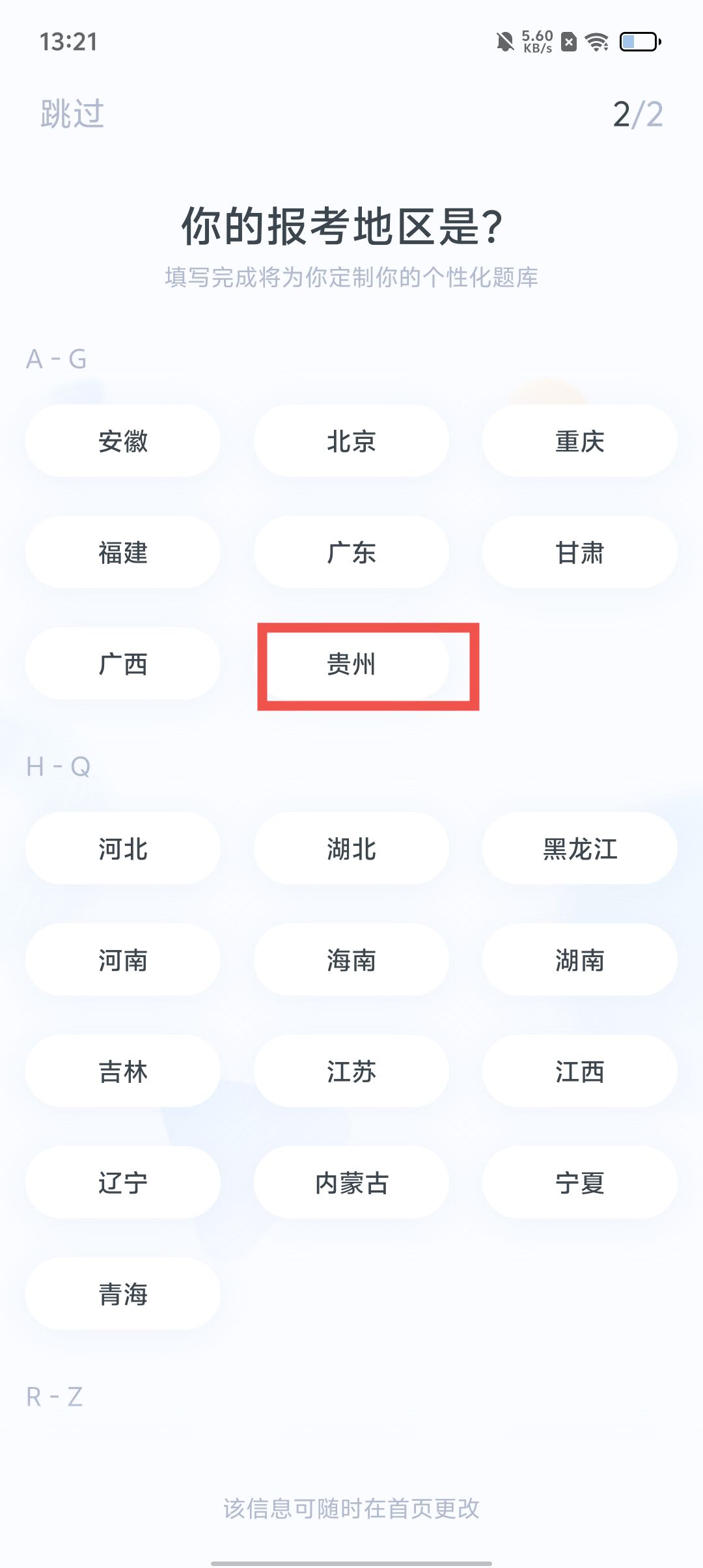Choose the highlighted 贵州 chip
The image size is (703, 1568).
point(351,664)
